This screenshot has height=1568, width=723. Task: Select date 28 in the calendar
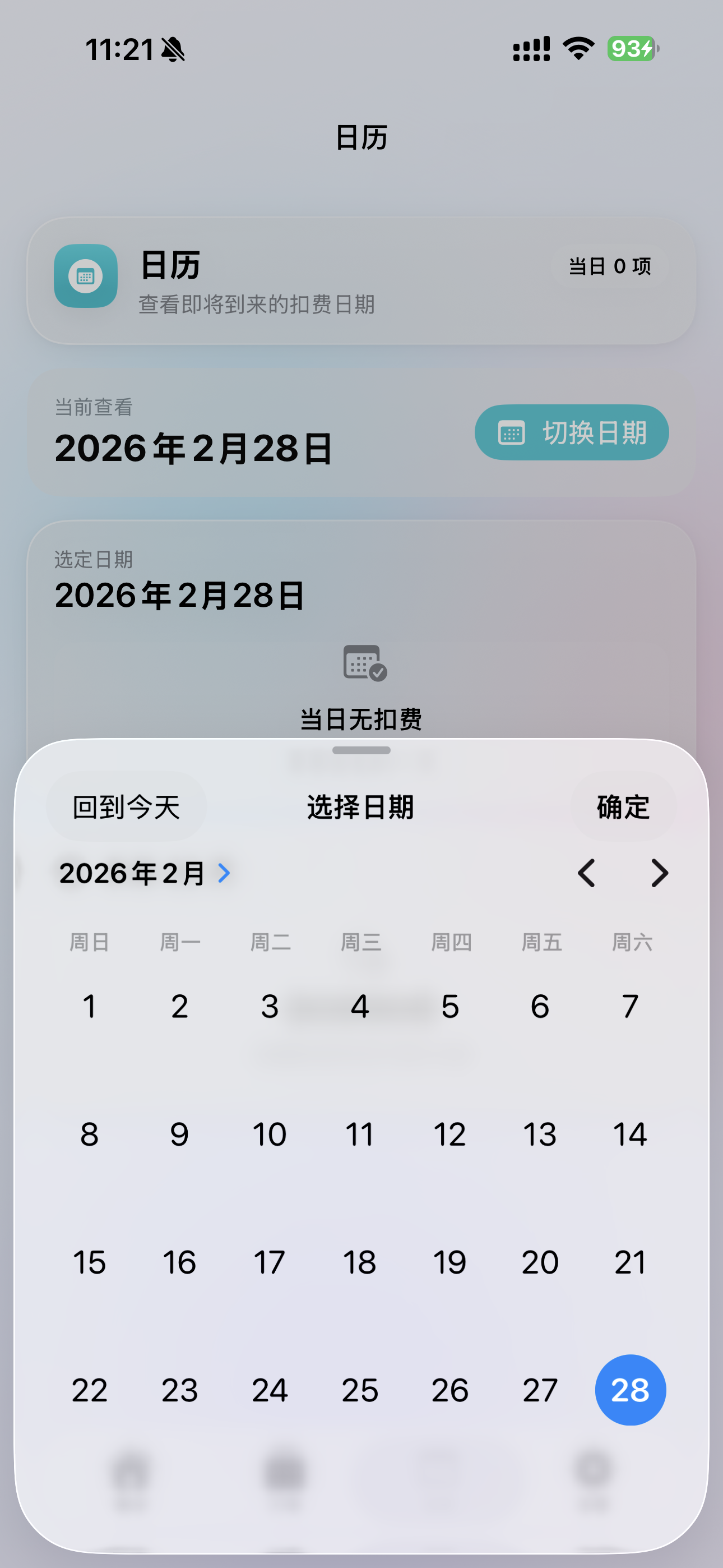(631, 1390)
